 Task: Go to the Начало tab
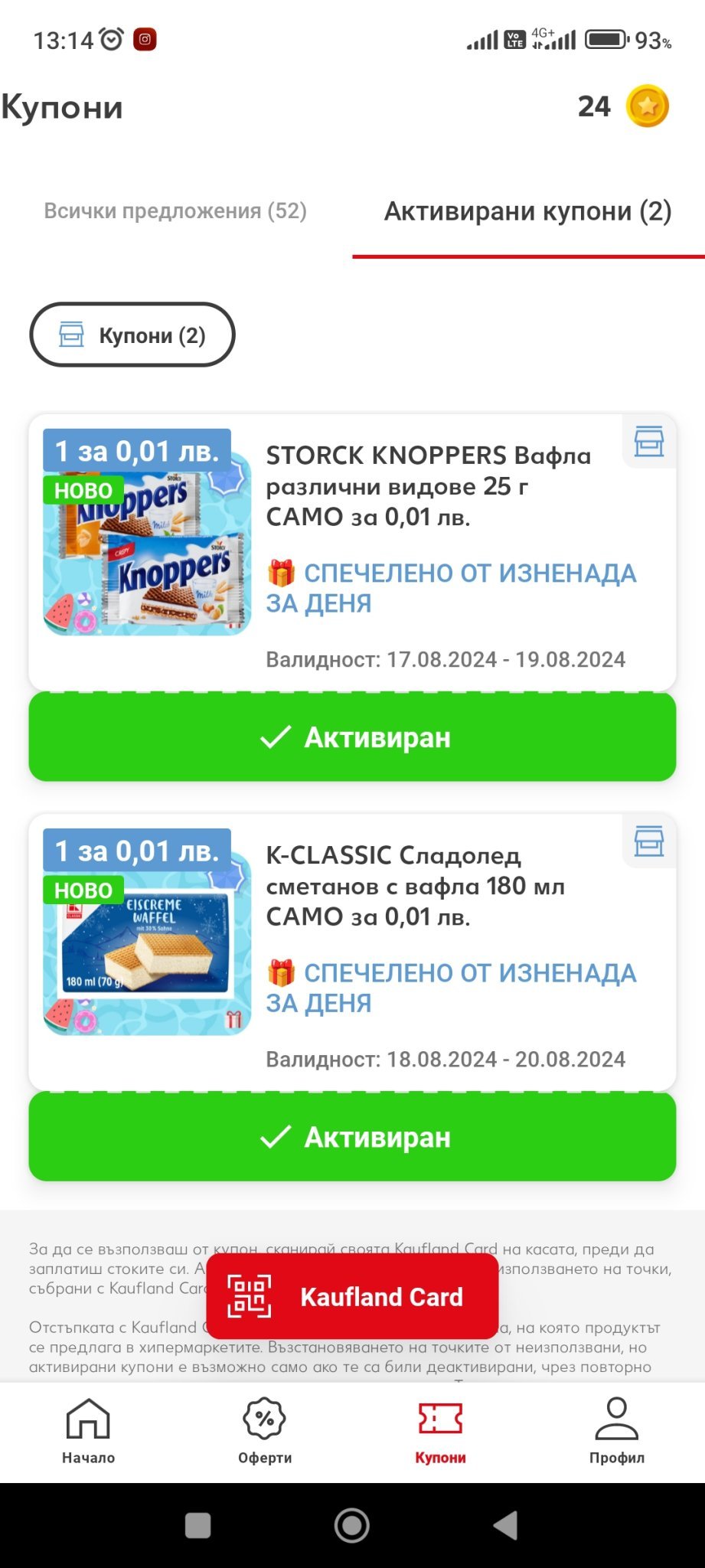coord(88,1430)
